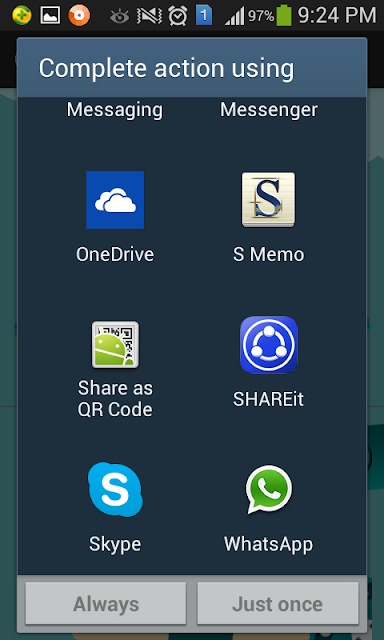Select S Memo from the app list
The width and height of the screenshot is (384, 640).
tap(269, 217)
